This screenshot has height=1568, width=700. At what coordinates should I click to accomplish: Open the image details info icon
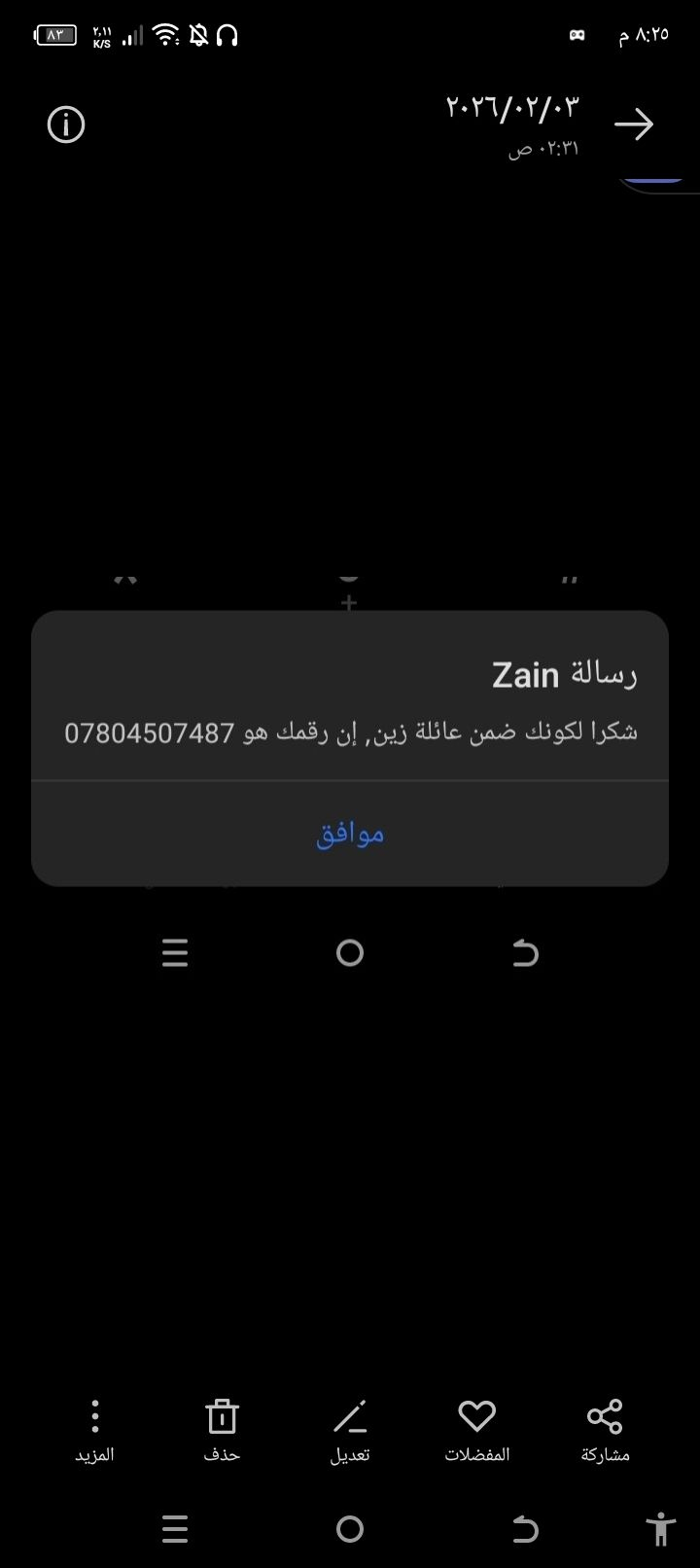click(66, 125)
